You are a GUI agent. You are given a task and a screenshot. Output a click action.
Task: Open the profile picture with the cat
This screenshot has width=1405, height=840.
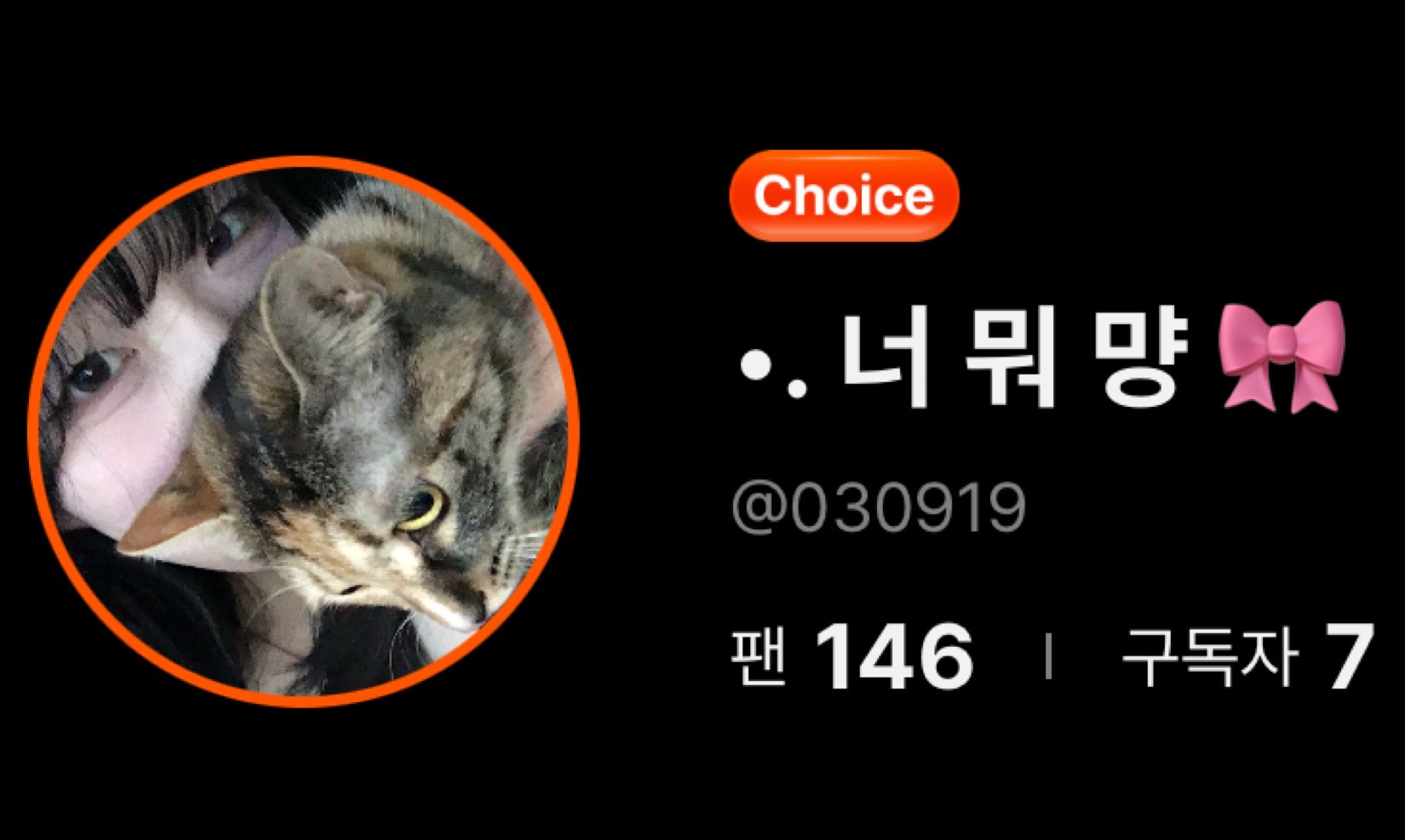point(304,431)
